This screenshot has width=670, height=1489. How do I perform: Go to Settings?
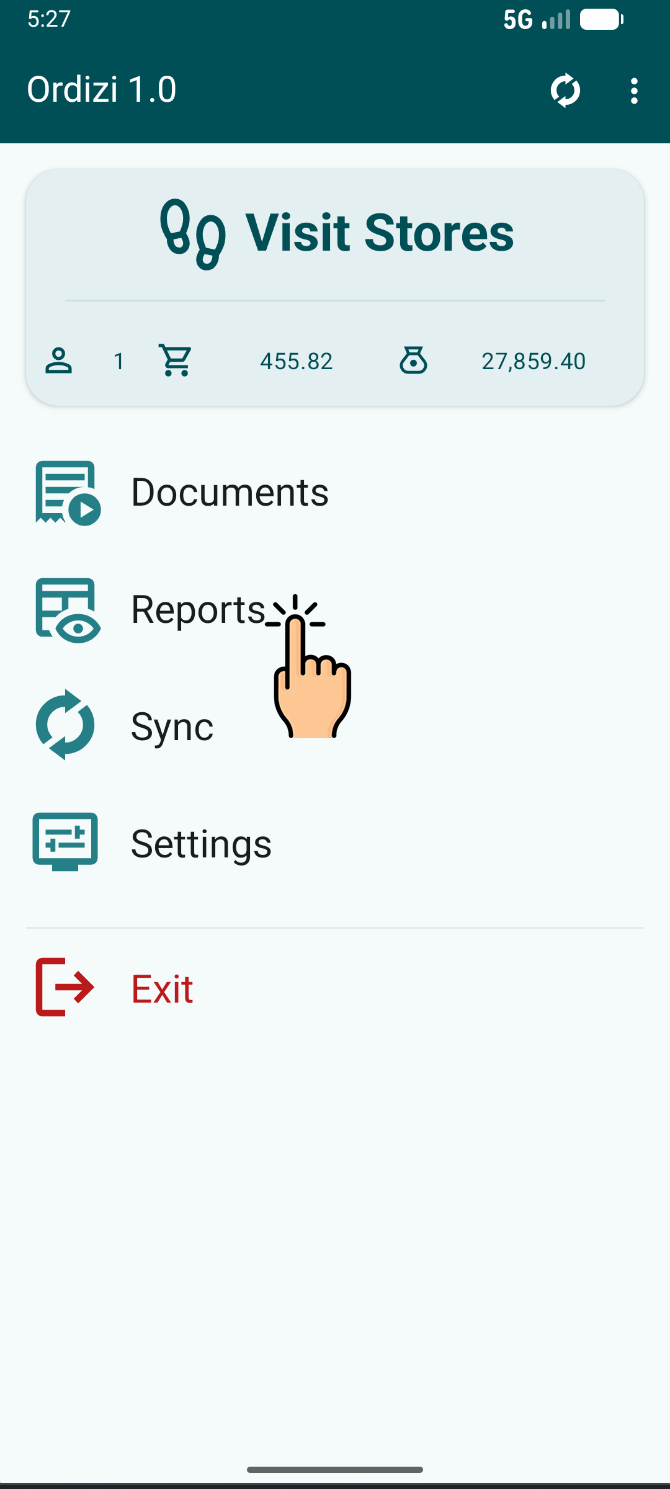[335, 843]
